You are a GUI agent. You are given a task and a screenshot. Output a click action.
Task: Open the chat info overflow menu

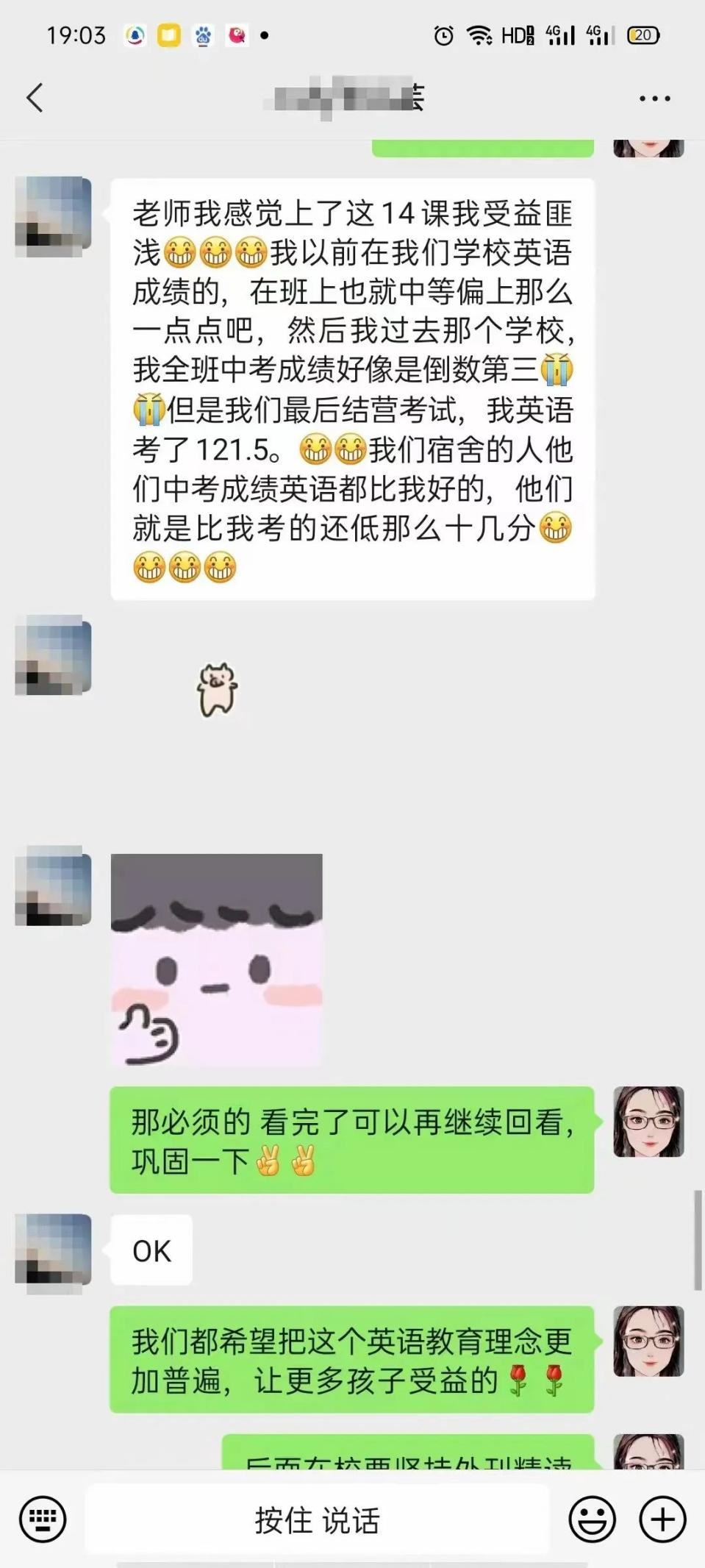pyautogui.click(x=654, y=98)
